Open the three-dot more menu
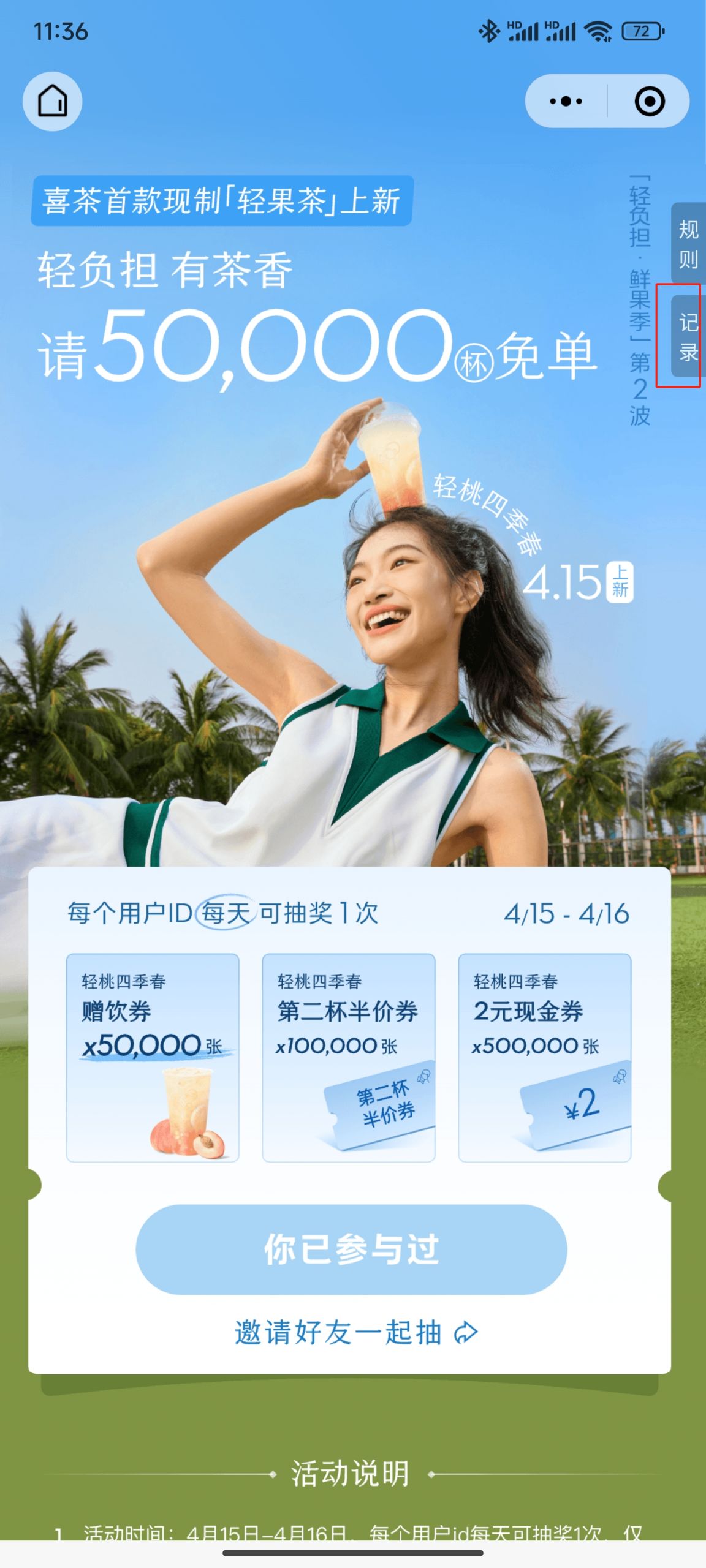Image resolution: width=706 pixels, height=1568 pixels. [566, 101]
